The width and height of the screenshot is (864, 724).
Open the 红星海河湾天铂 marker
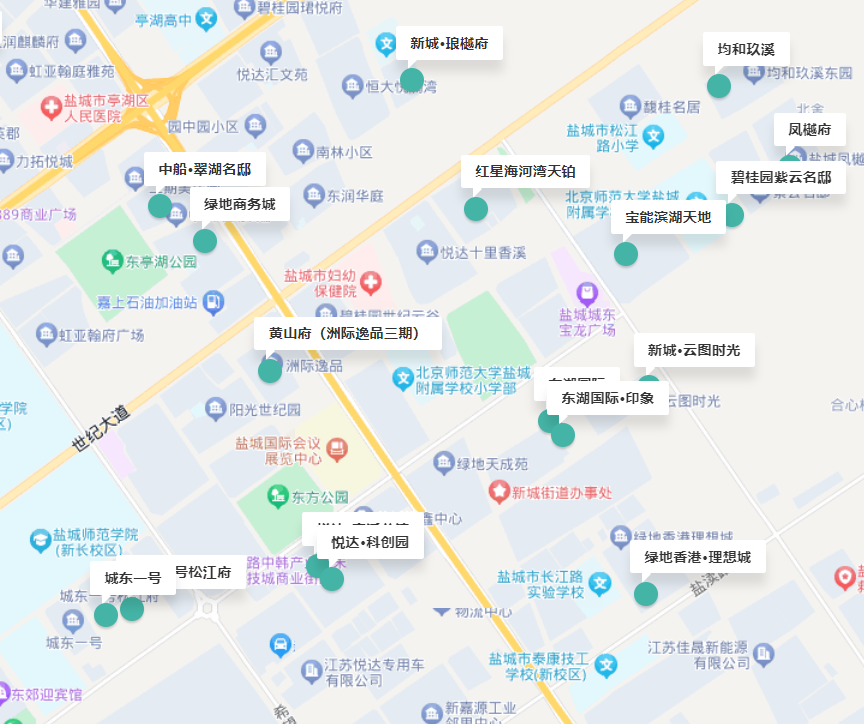click(x=476, y=208)
